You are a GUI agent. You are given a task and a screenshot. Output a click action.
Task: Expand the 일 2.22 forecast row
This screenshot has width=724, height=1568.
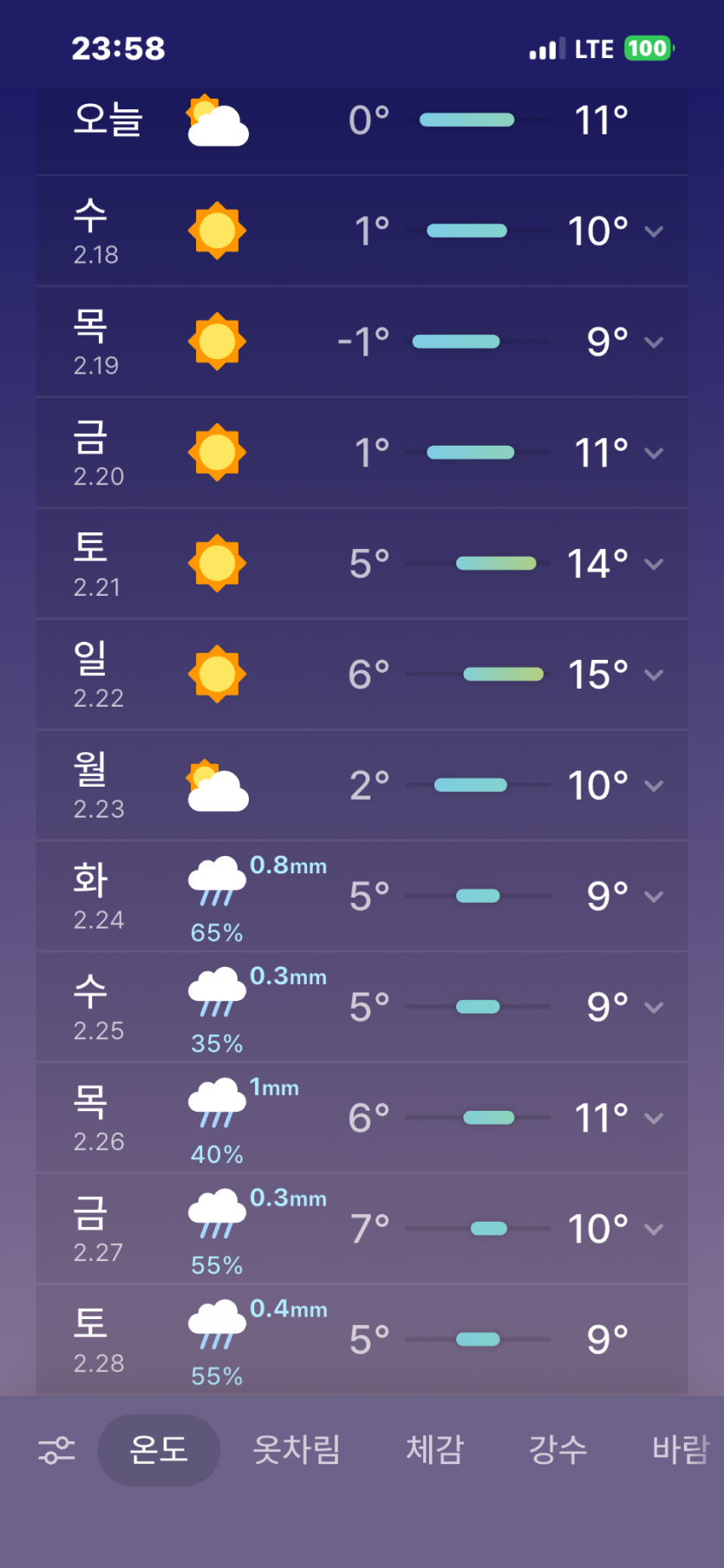coord(654,675)
